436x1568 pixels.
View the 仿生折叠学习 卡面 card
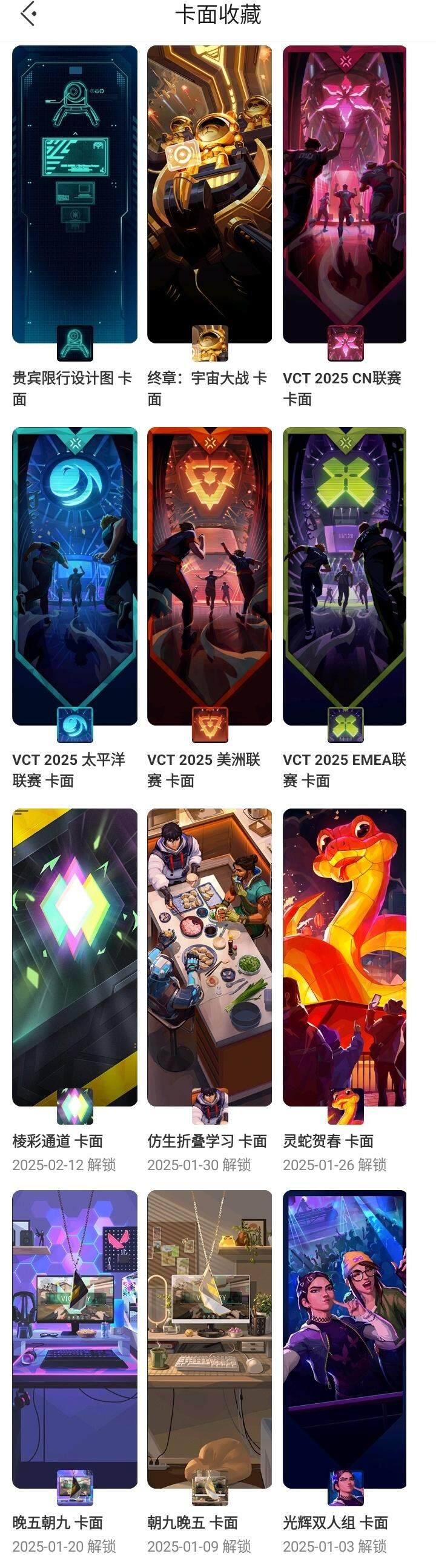[x=210, y=957]
